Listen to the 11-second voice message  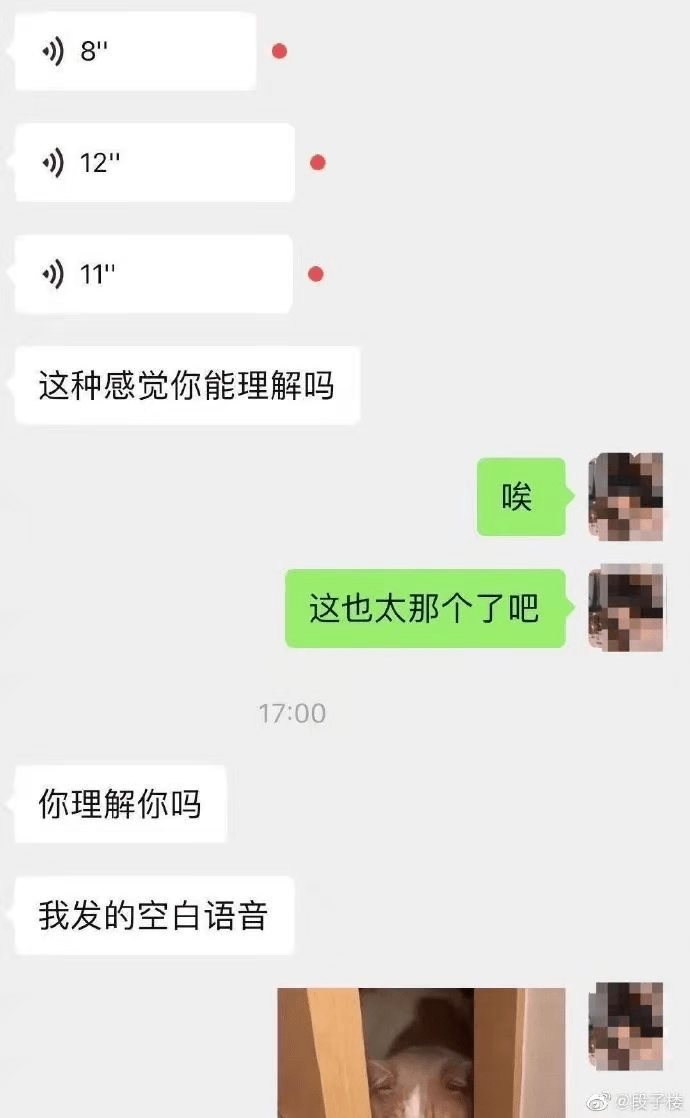153,274
